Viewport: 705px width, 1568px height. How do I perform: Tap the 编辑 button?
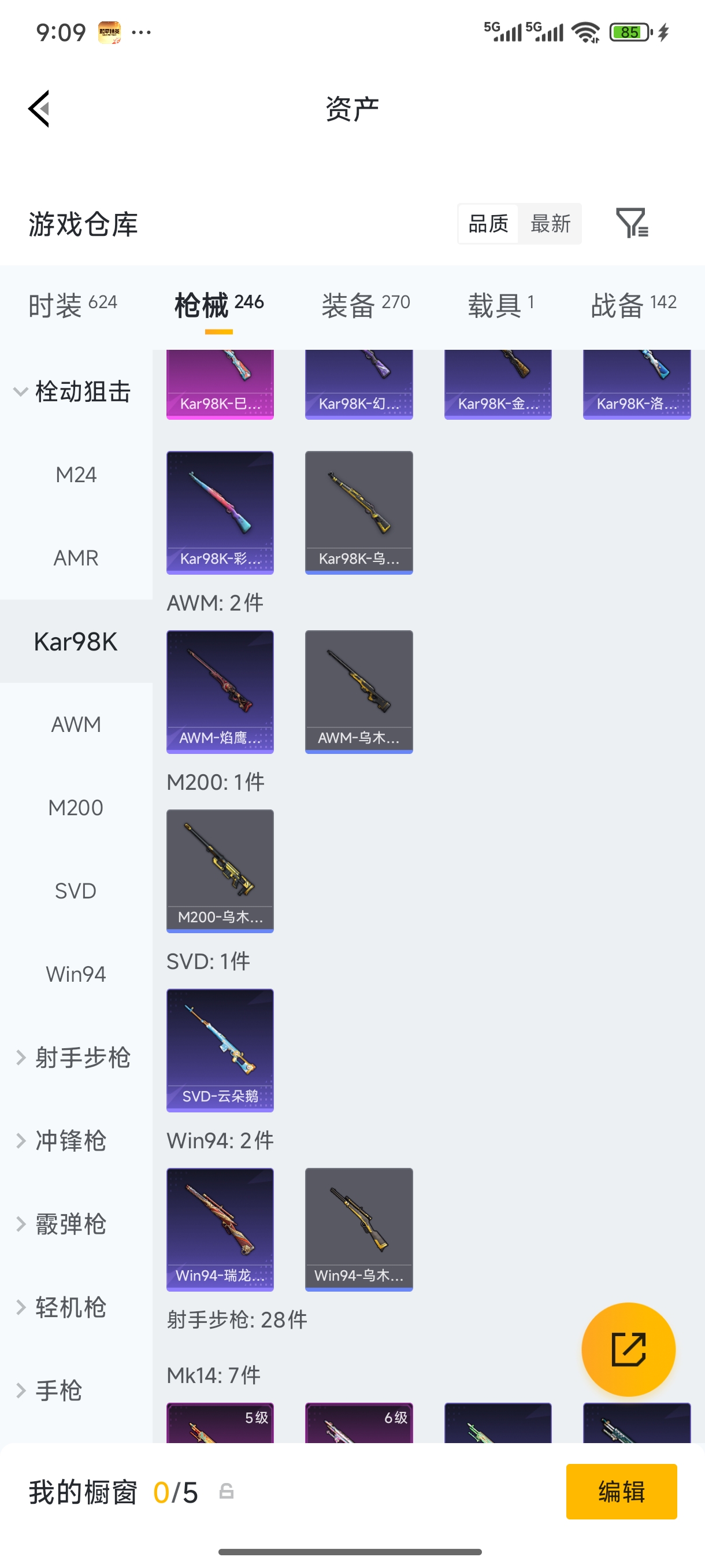click(622, 1492)
